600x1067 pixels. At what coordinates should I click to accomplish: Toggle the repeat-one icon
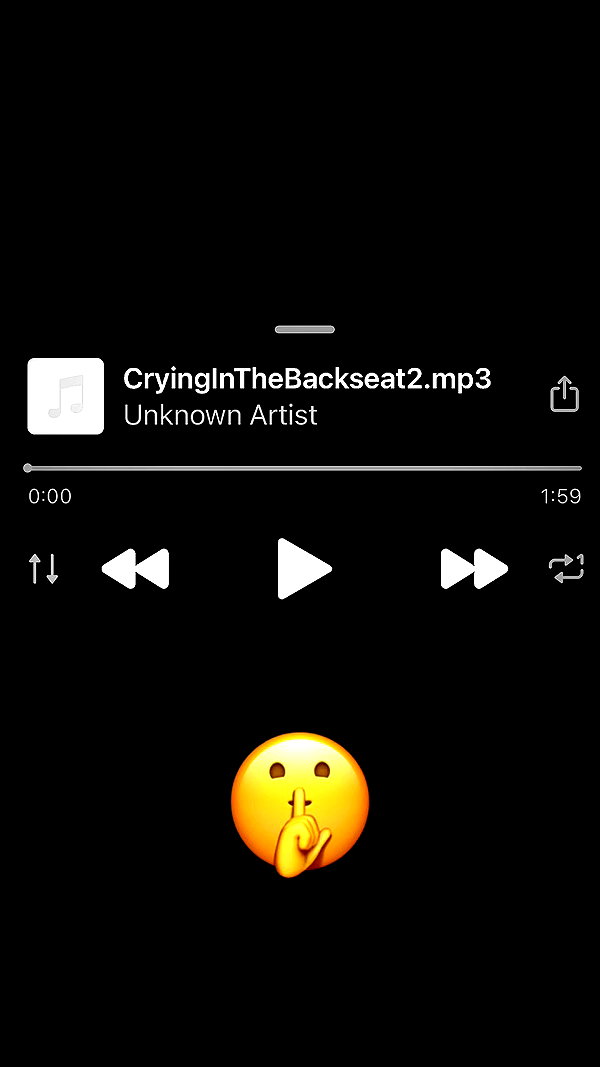pyautogui.click(x=566, y=568)
